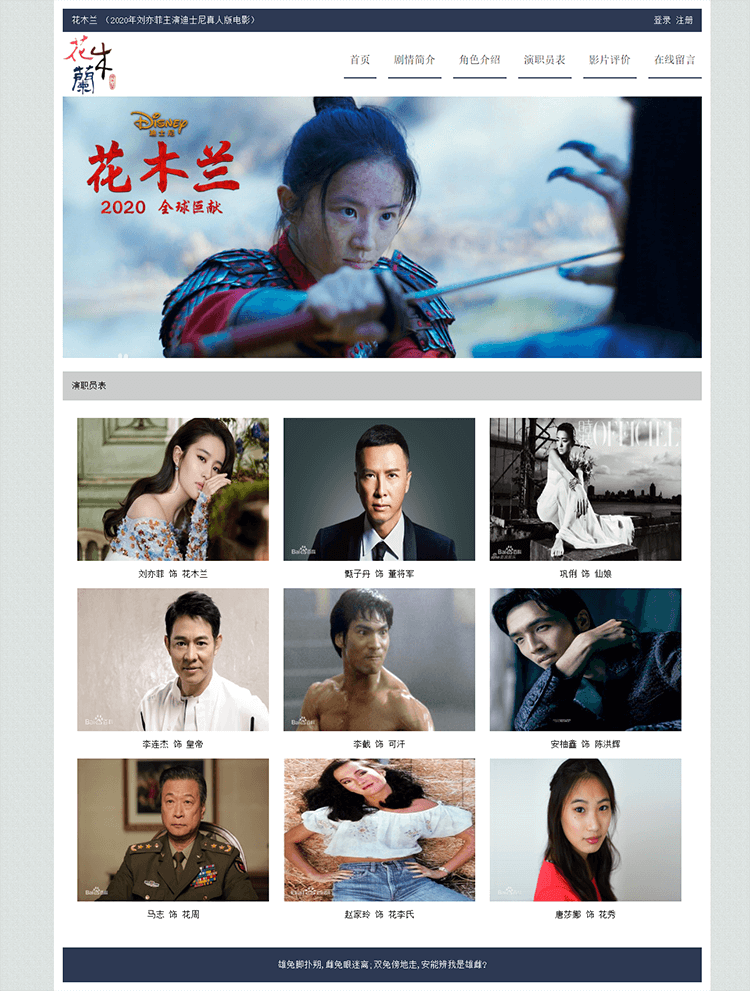Open the 马志 饰 花周 cast photo
Image resolution: width=750 pixels, height=991 pixels.
coord(173,829)
